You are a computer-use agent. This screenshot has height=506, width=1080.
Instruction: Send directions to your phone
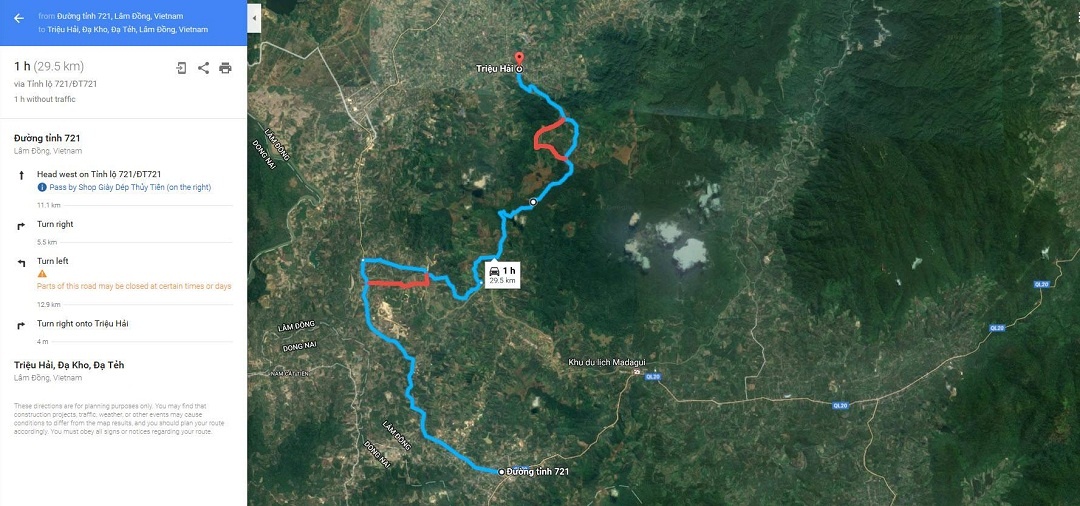(x=181, y=68)
